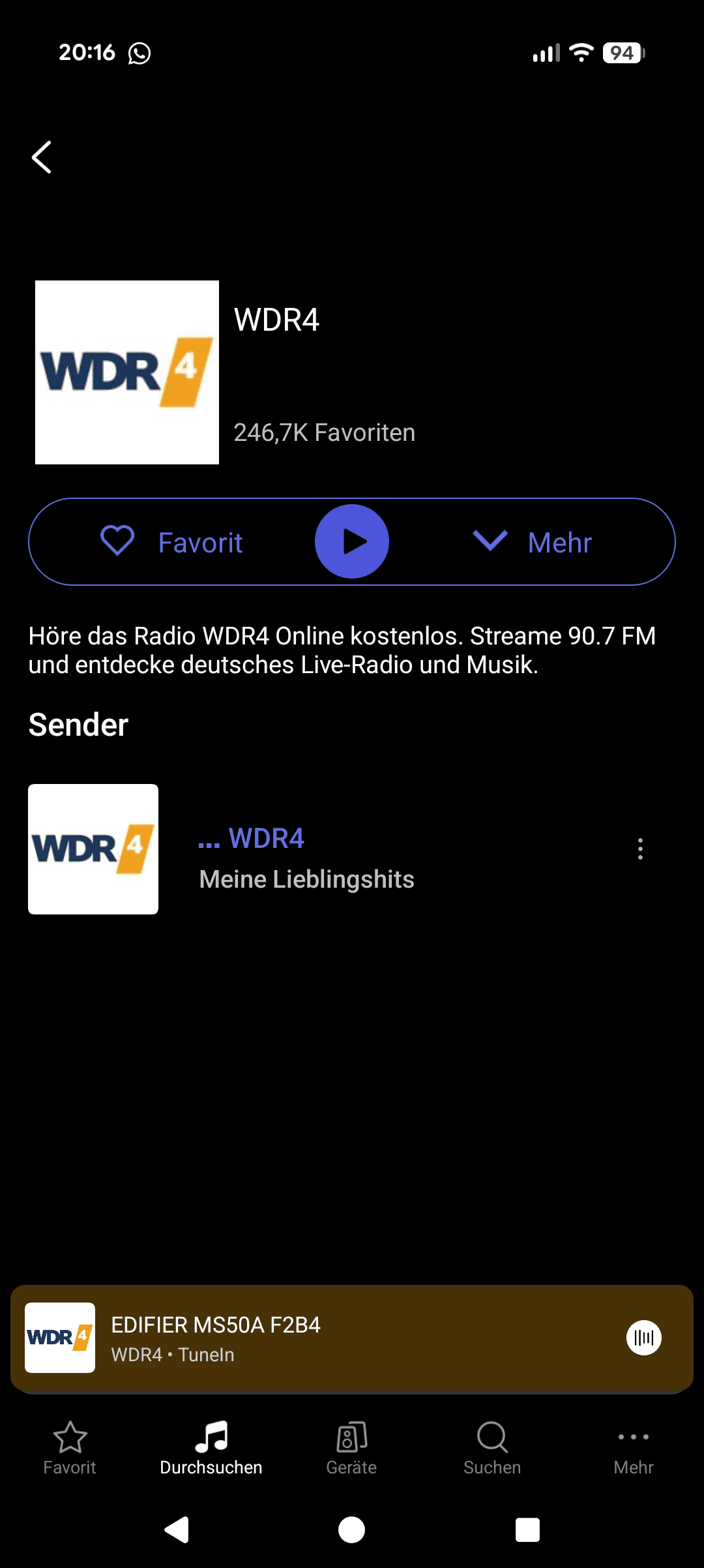Switch to the Favorit tab
This screenshot has height=1568, width=704.
pos(70,1448)
